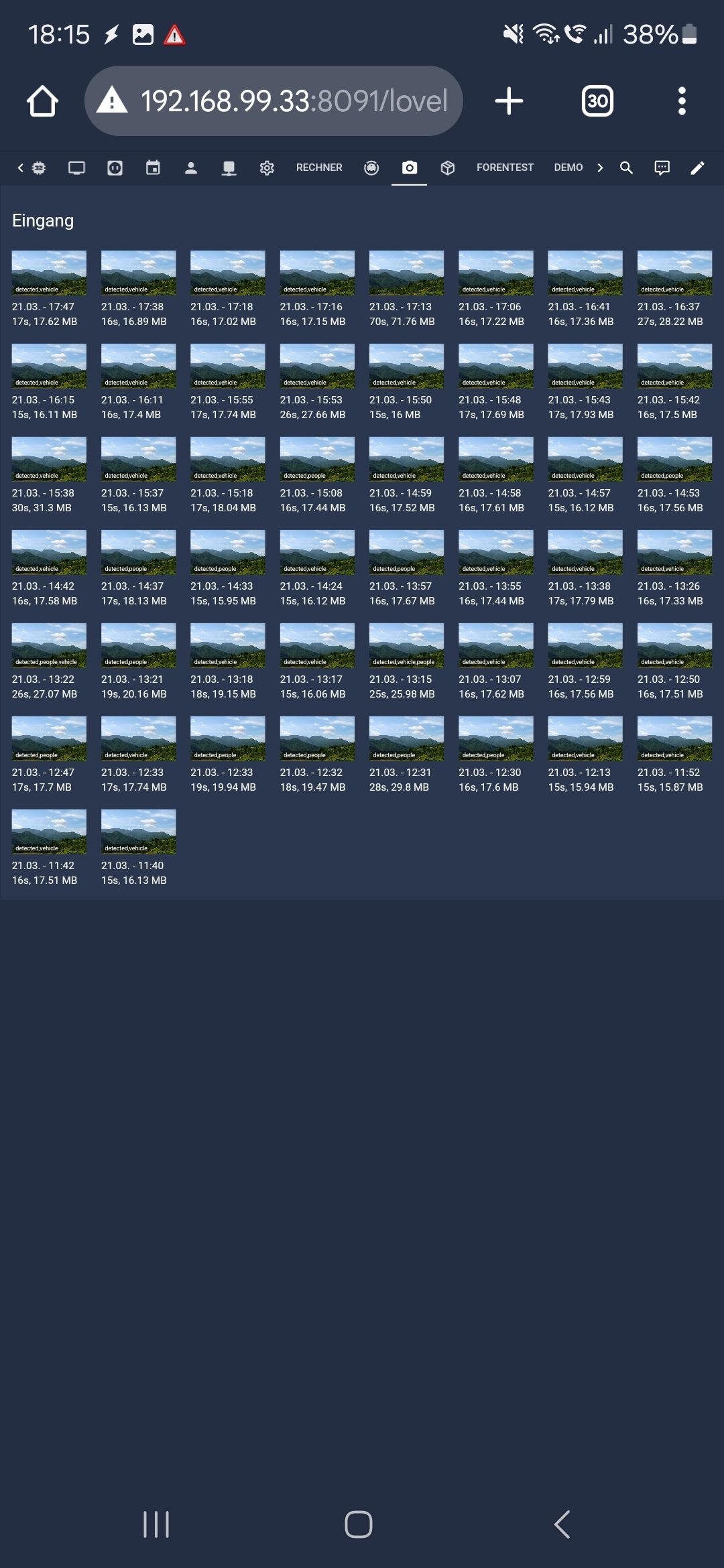Screen dimensions: 724x1568
Task: Show more tabs with right chevron
Action: (600, 168)
